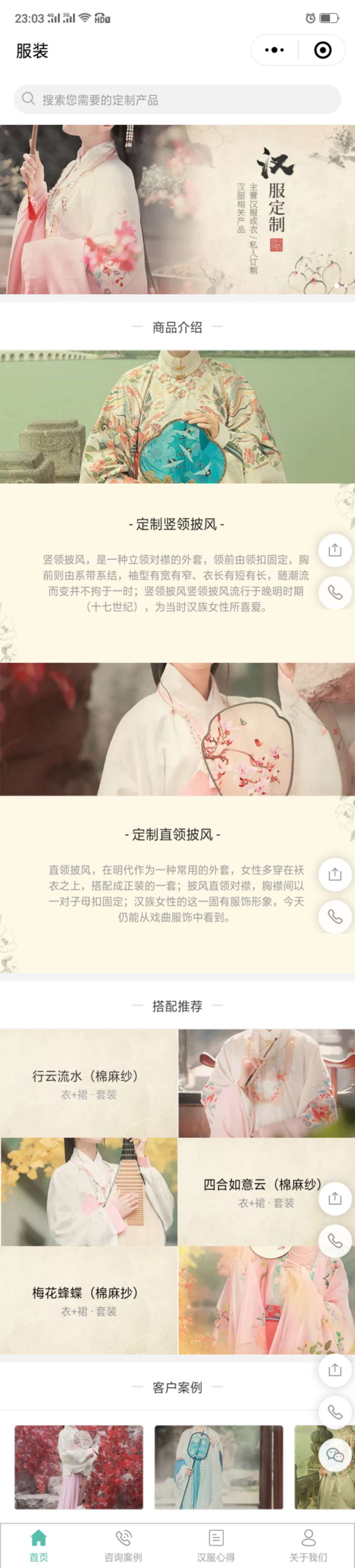Tap the product search field
355x1568 pixels.
tap(177, 99)
